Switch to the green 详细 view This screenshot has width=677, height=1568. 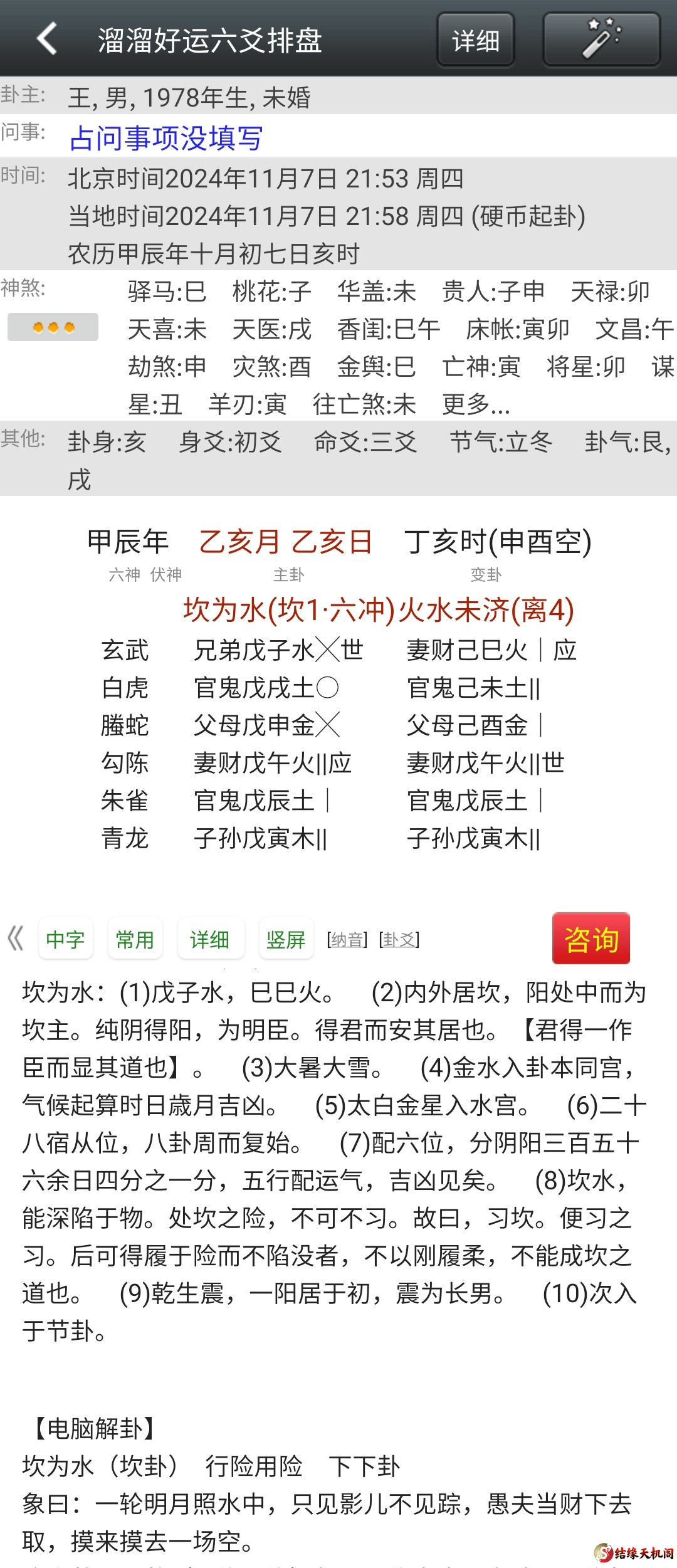tap(210, 939)
